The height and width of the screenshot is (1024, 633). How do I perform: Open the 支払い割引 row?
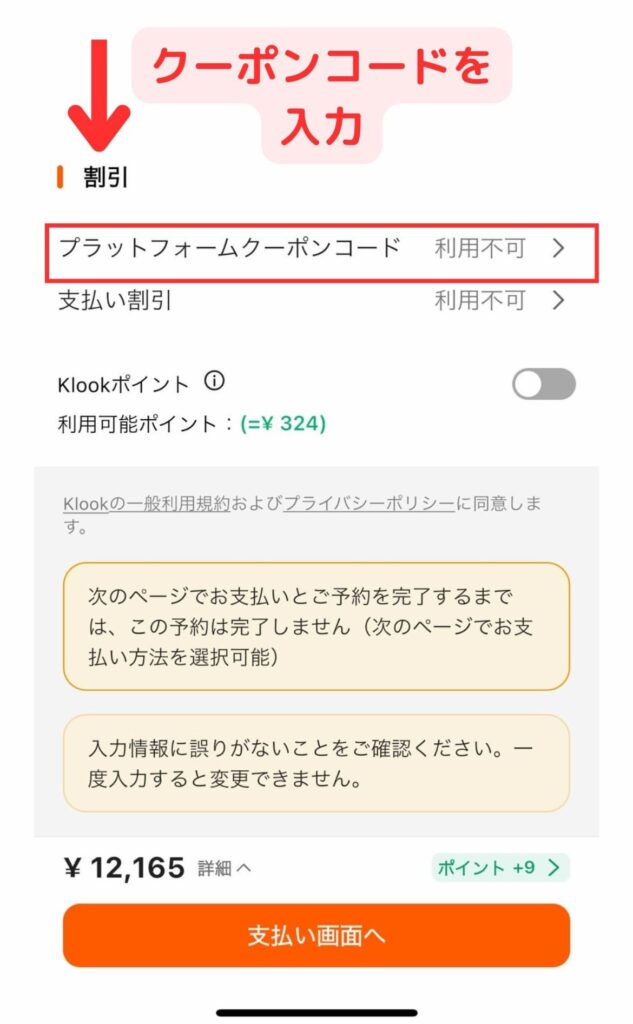coord(312,300)
